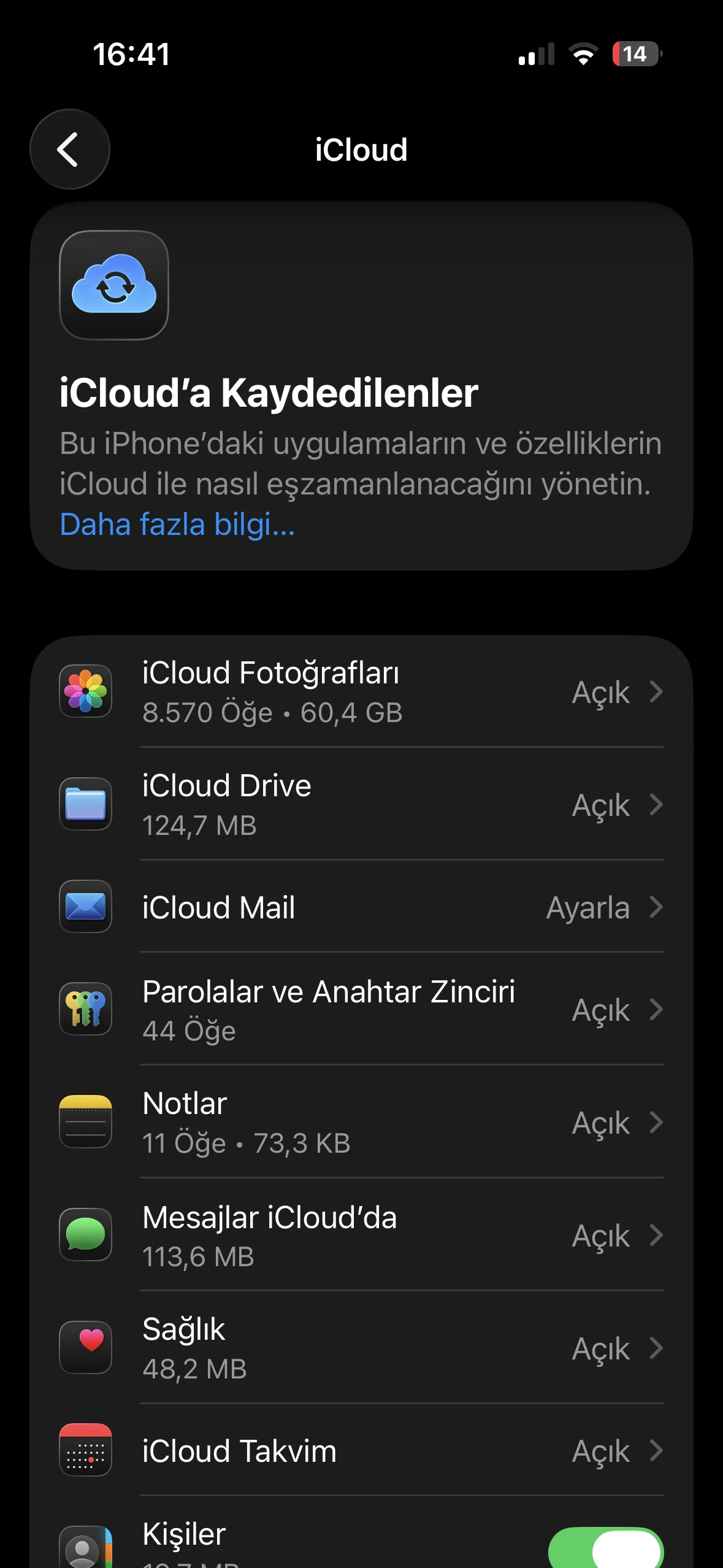Set up iCloud Mail
723x1568 pixels.
pos(361,907)
